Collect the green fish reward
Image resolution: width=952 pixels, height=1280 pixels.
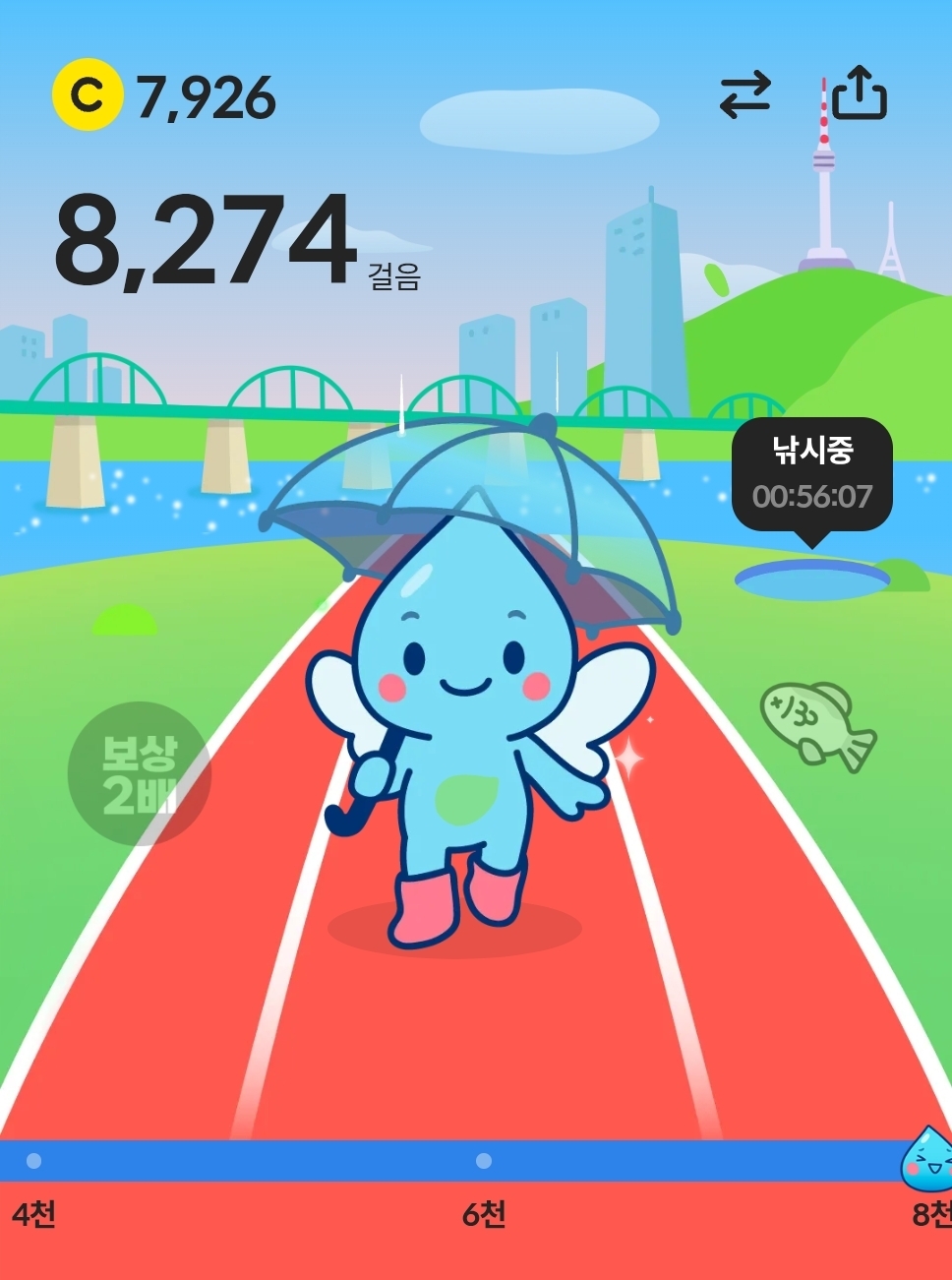point(816,726)
